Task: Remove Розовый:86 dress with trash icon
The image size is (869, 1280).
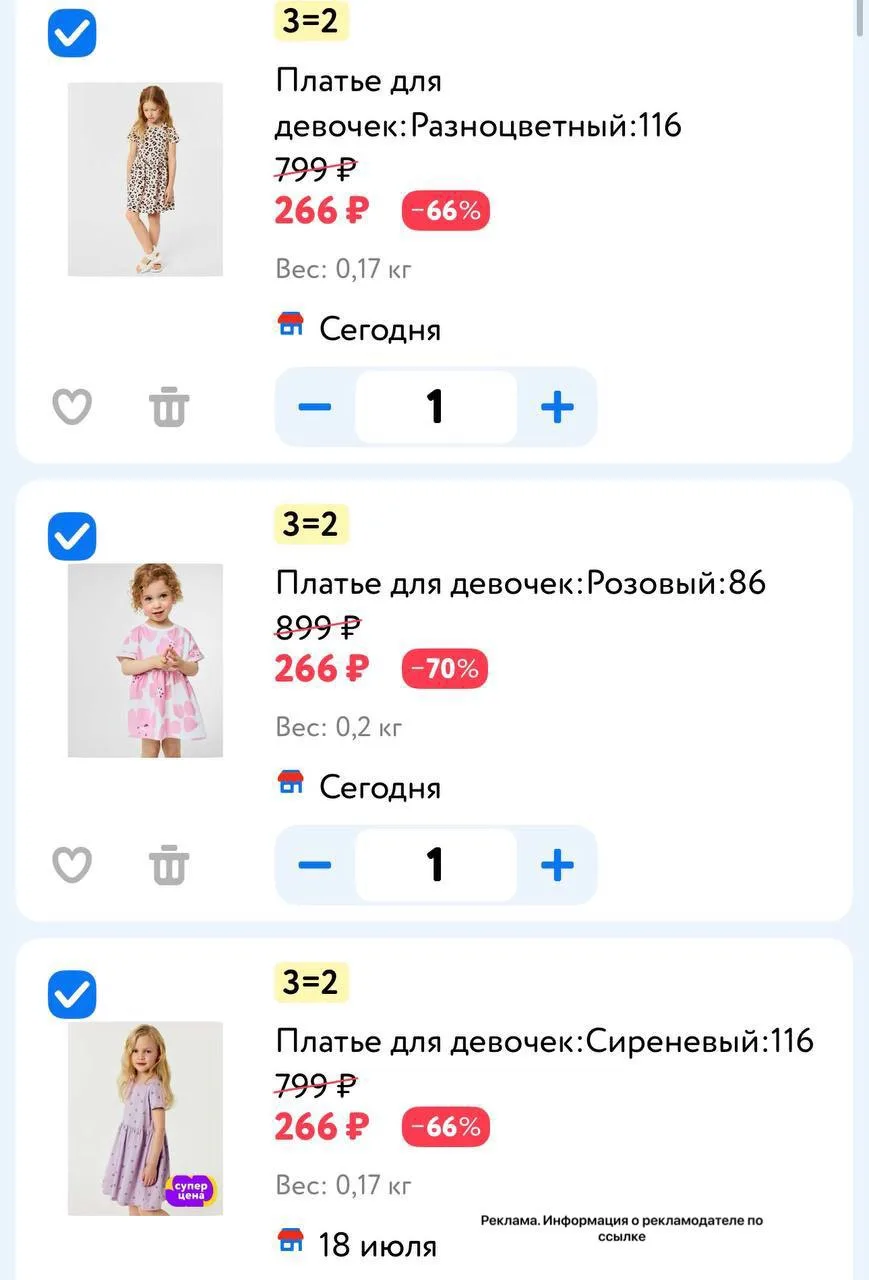Action: 169,865
